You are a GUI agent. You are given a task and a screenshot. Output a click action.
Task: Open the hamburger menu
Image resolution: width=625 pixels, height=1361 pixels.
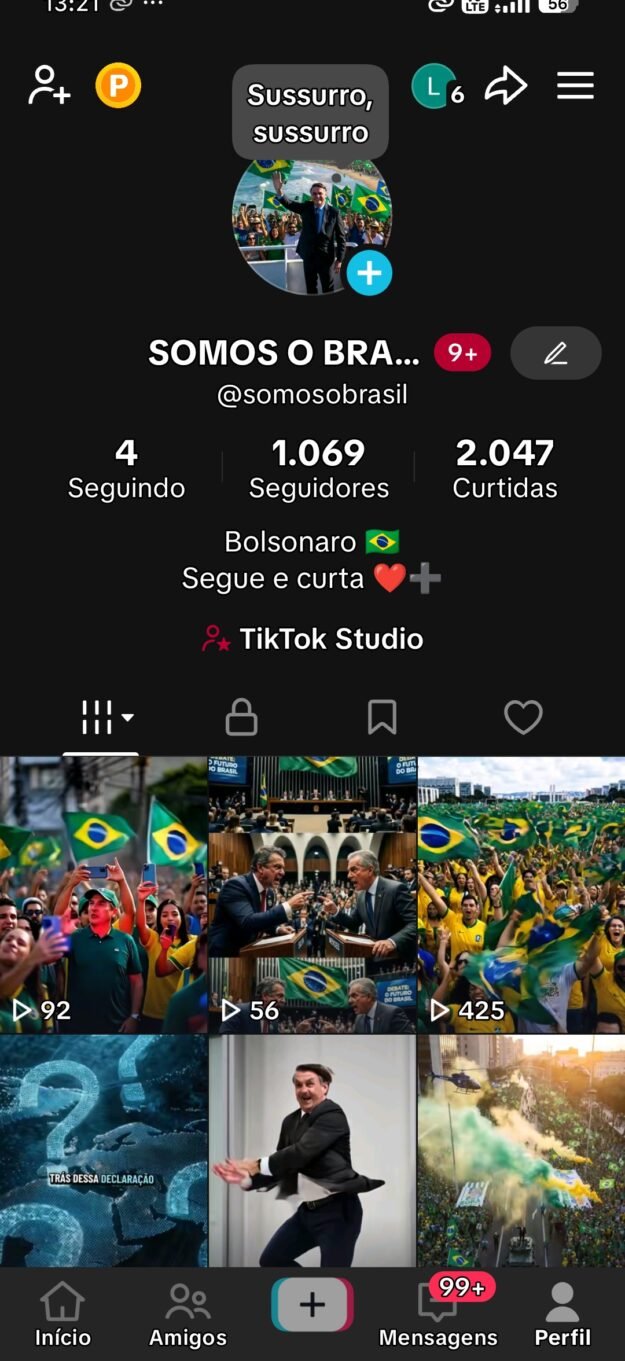(x=575, y=86)
